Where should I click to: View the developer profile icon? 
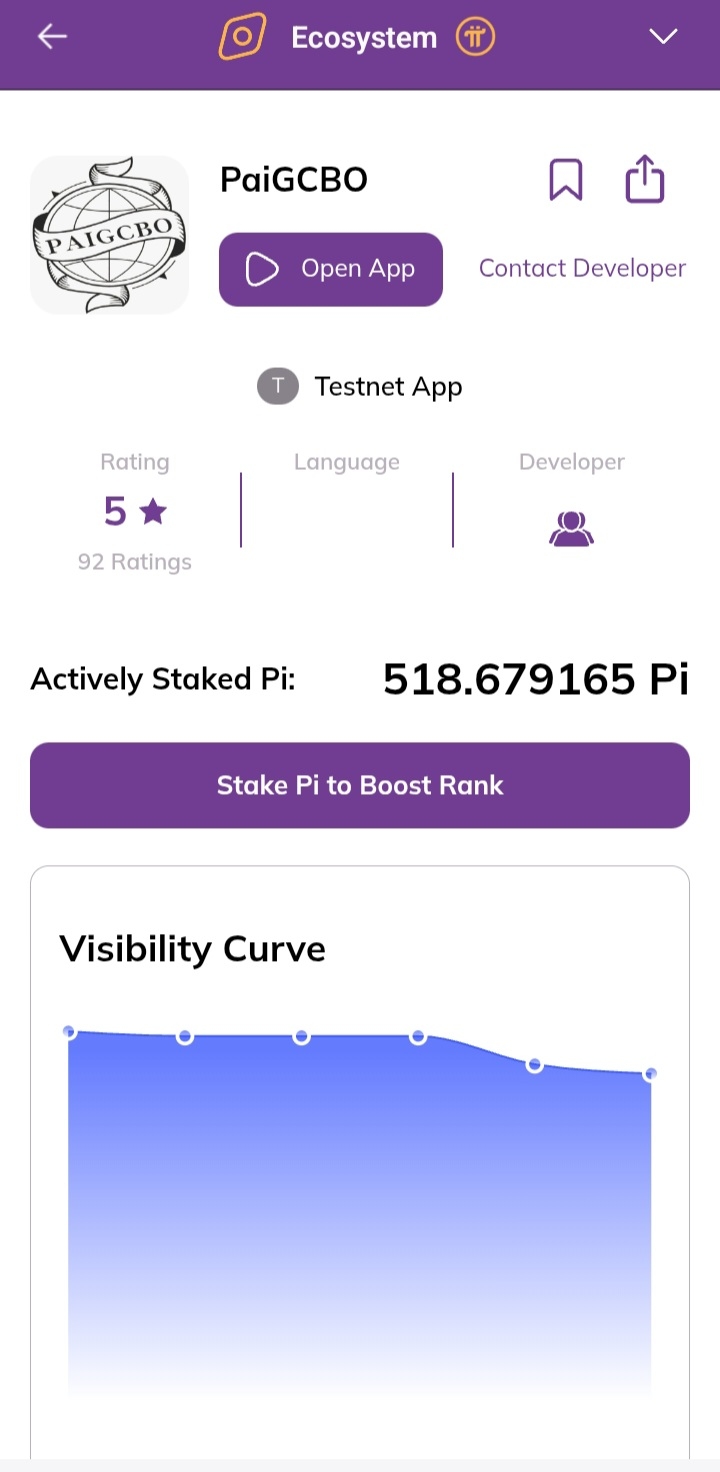click(x=571, y=528)
